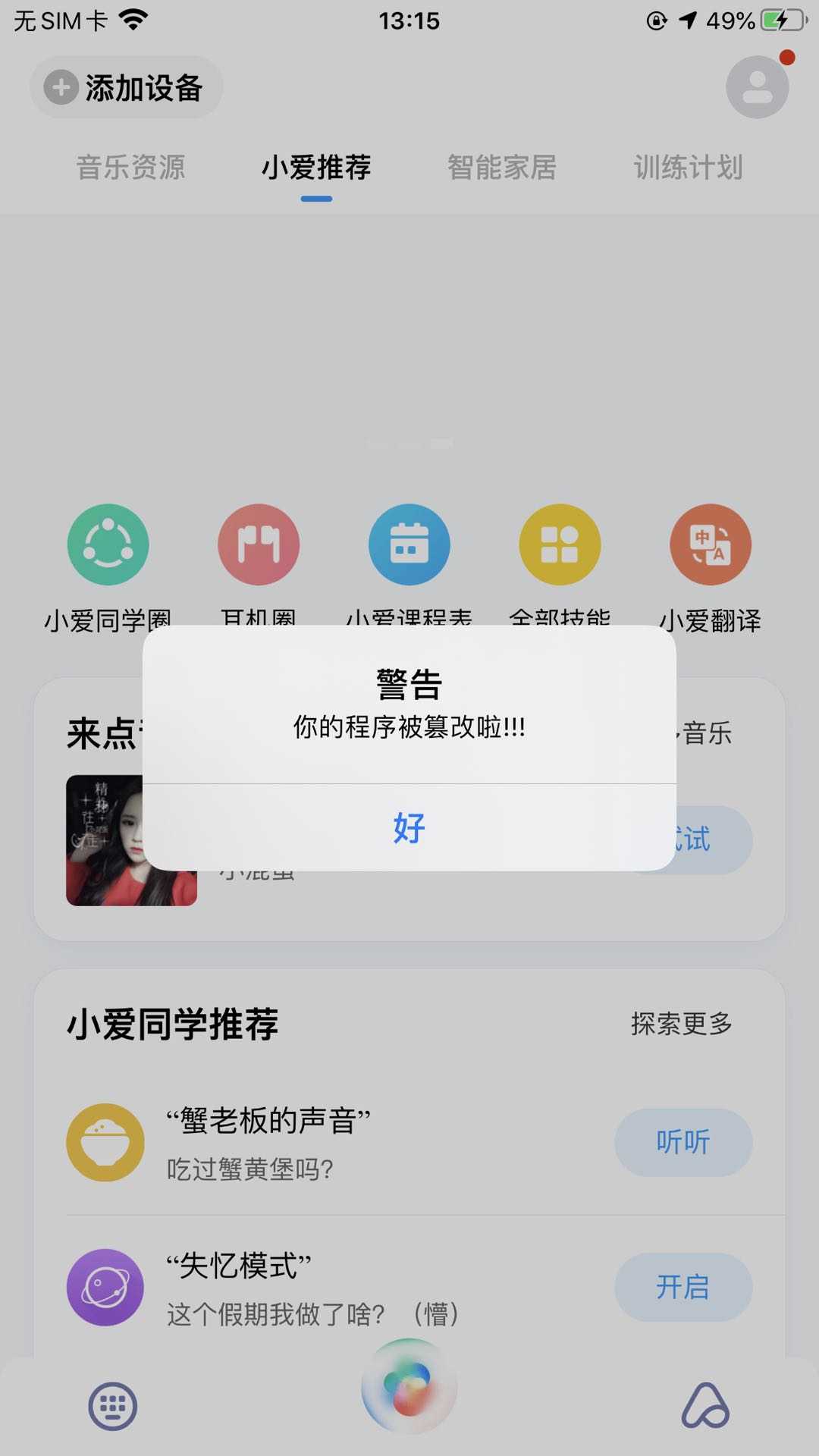819x1456 pixels.
Task: Dismiss the warning by tapping 好
Action: pos(409,827)
